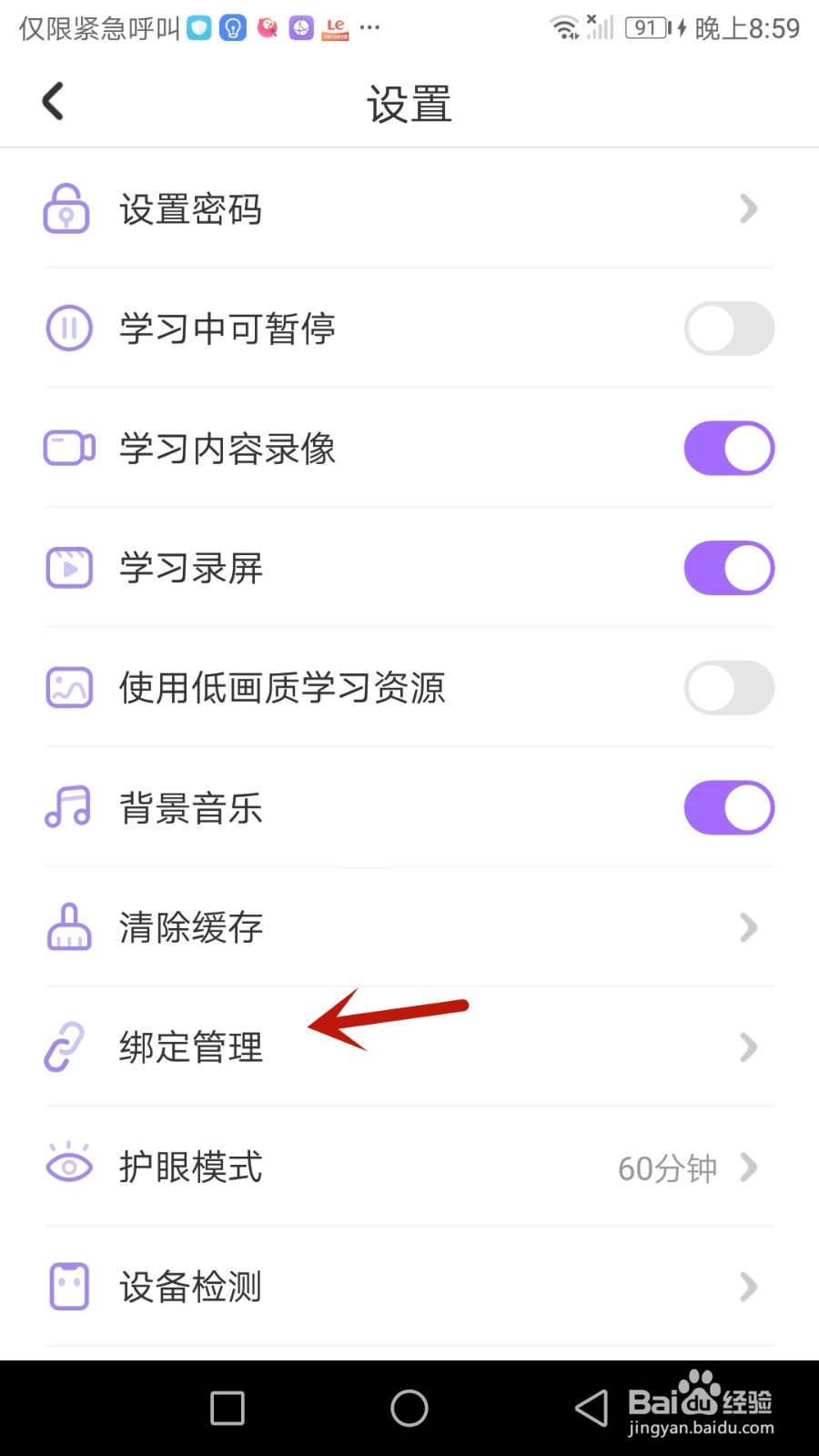Screen dimensions: 819x1456
Task: Tap the back arrow on the 设置 title bar
Action: pyautogui.click(x=52, y=102)
